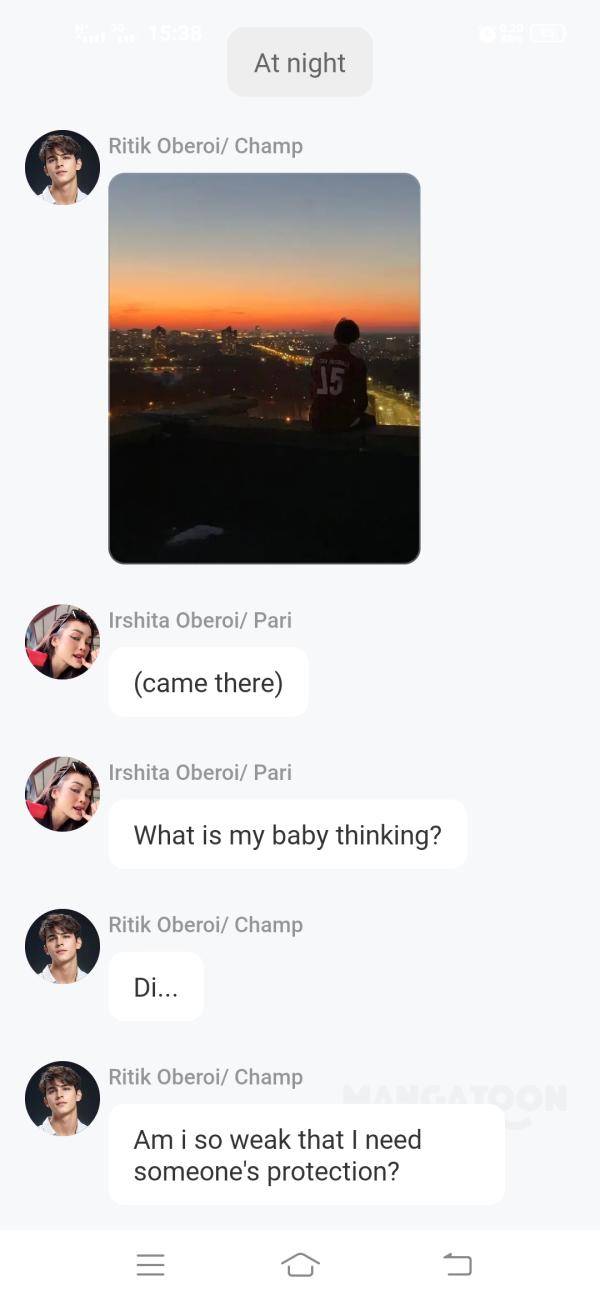This screenshot has height=1300, width=600.
Task: Tap the system back button
Action: 457,1264
